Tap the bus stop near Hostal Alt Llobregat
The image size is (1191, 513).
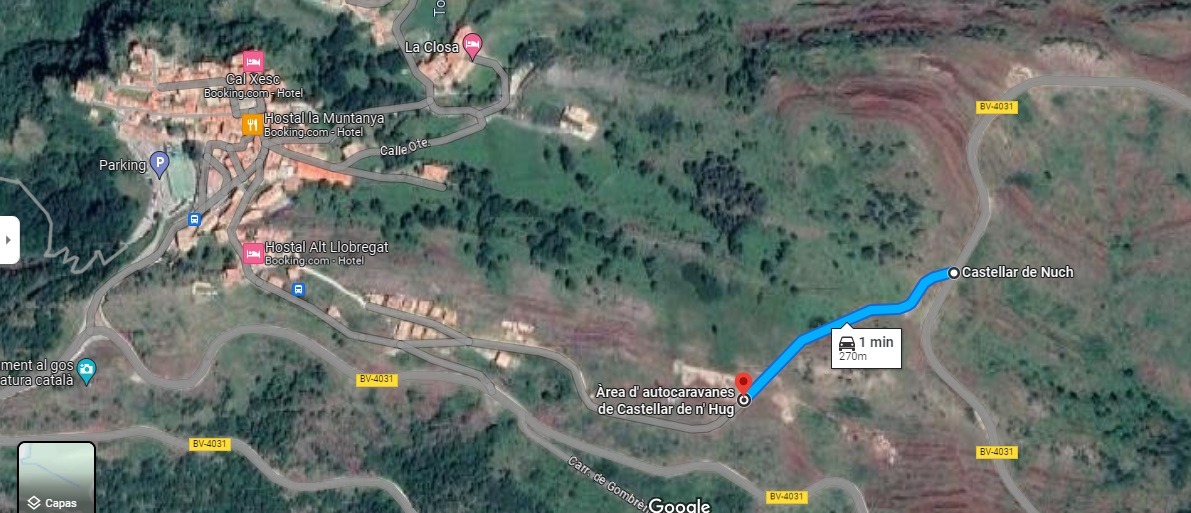[x=298, y=289]
